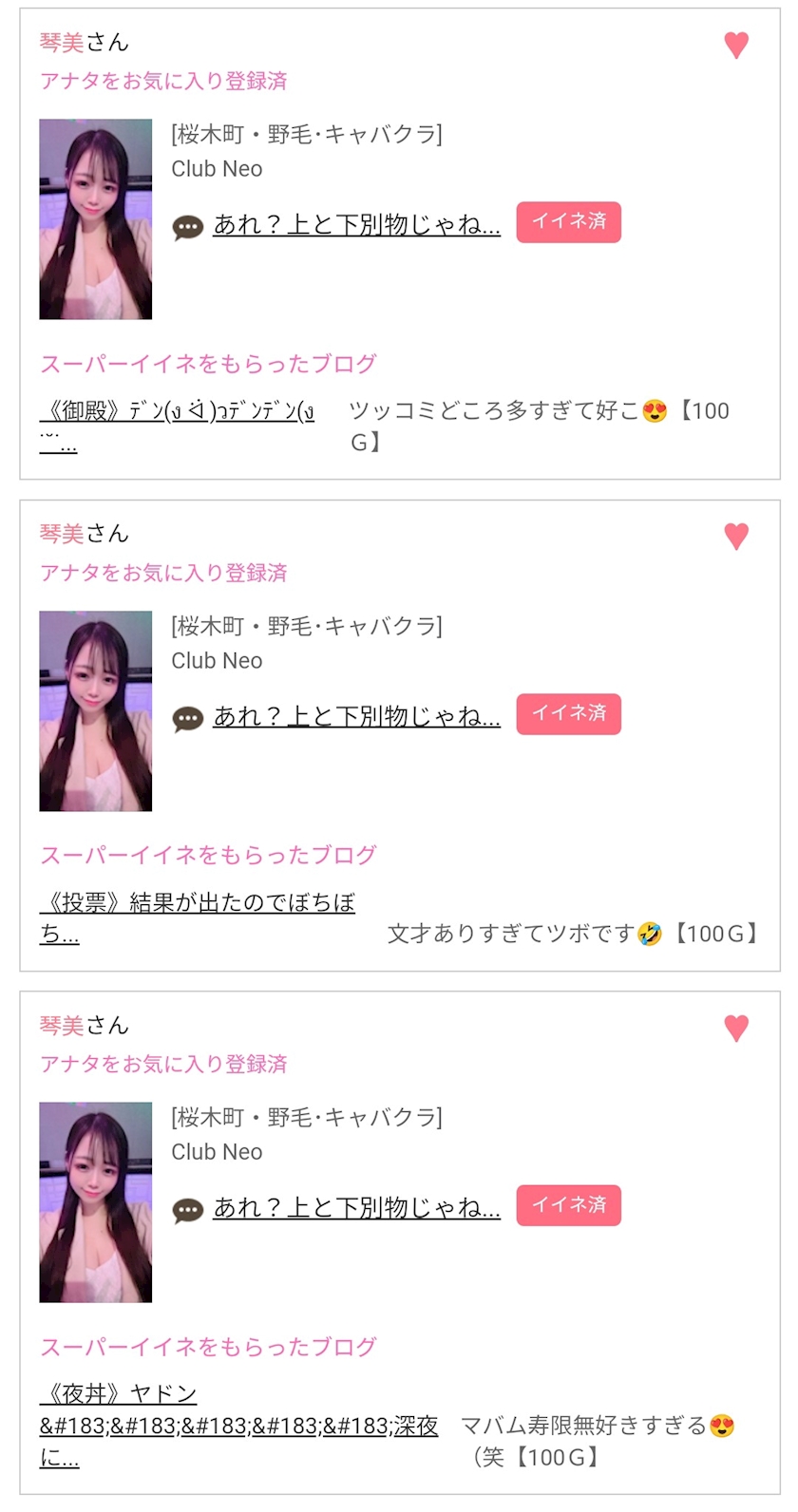Tap イイネ済 button in the 夜丼 blog card

pyautogui.click(x=569, y=1205)
